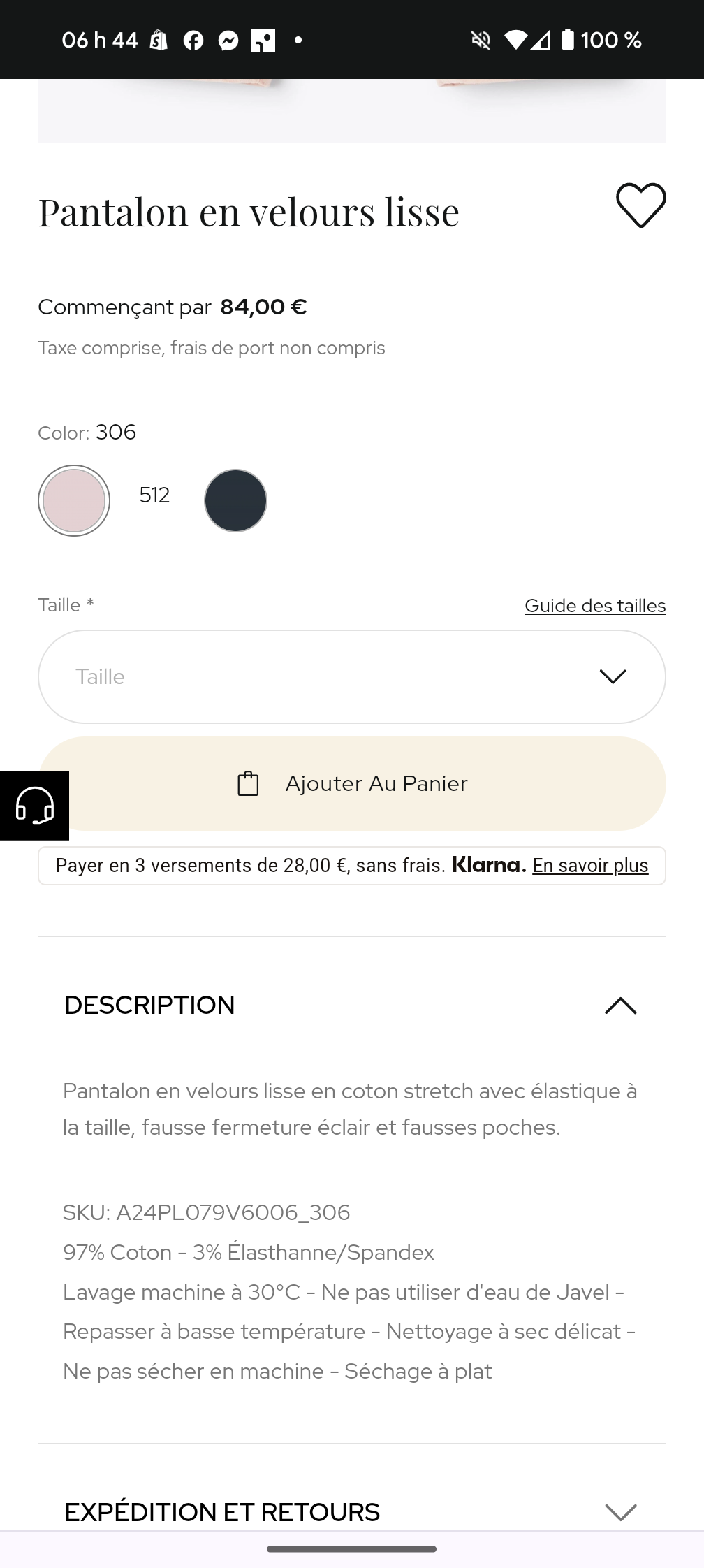Tap the shopping bag icon inside Ajouter Au Panier
Viewport: 704px width, 1568px height.
point(249,783)
